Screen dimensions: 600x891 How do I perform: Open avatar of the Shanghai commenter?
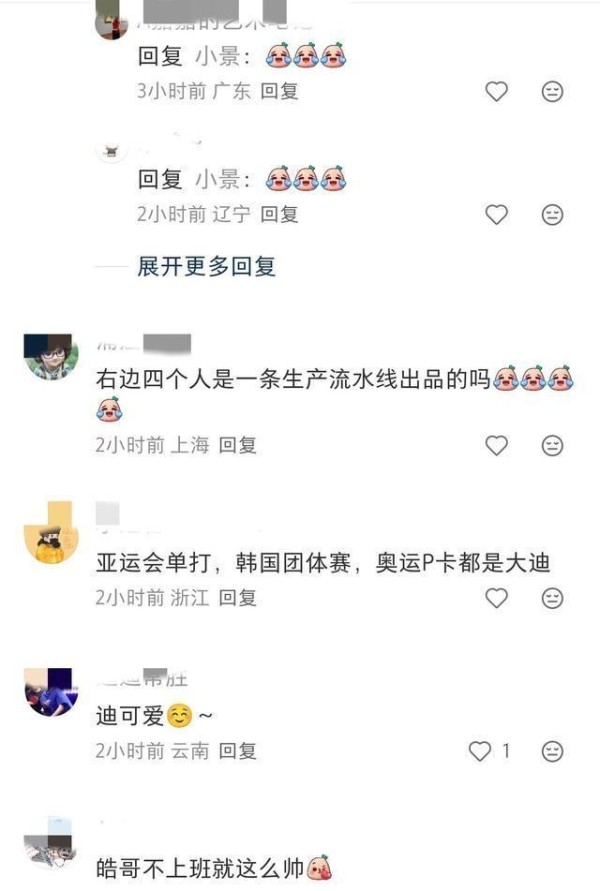click(x=50, y=356)
